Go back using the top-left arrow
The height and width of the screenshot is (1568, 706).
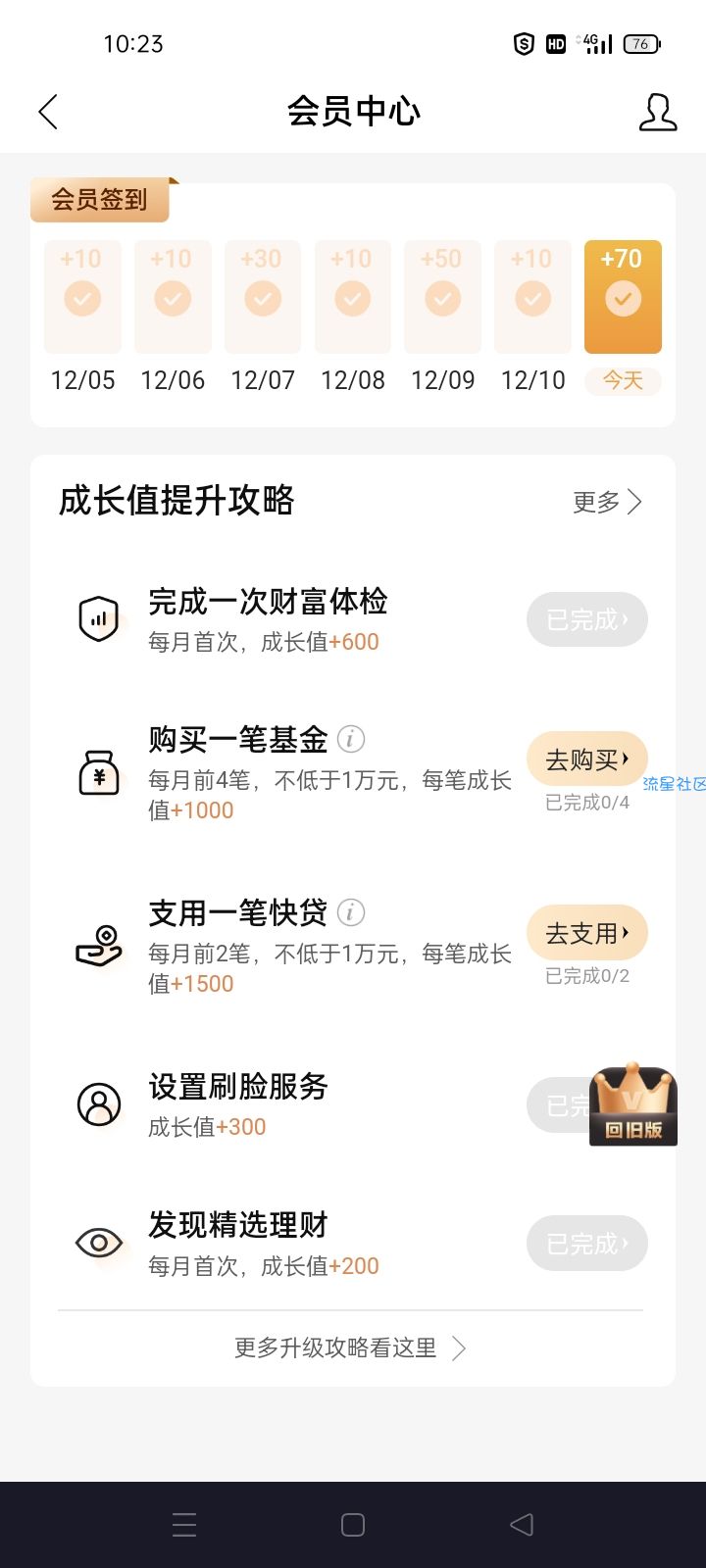pos(48,112)
